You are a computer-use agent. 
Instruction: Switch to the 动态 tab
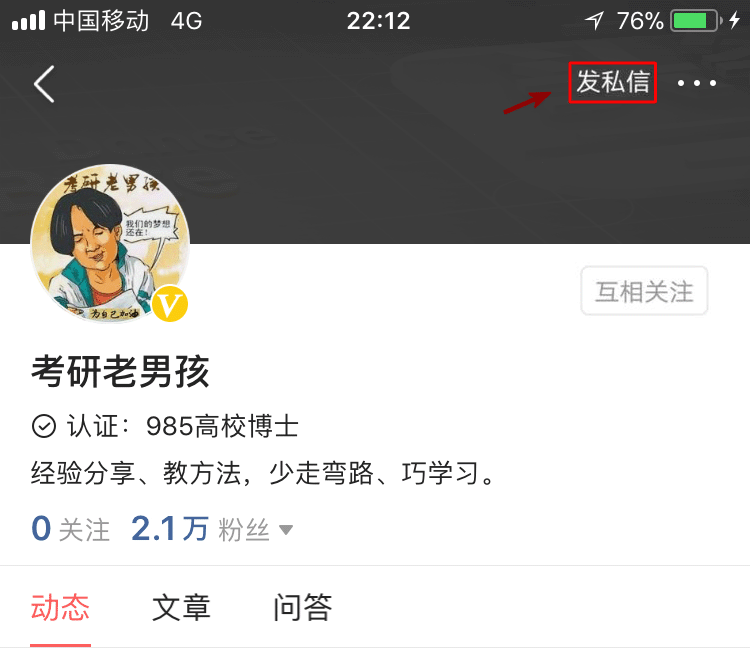pyautogui.click(x=60, y=607)
